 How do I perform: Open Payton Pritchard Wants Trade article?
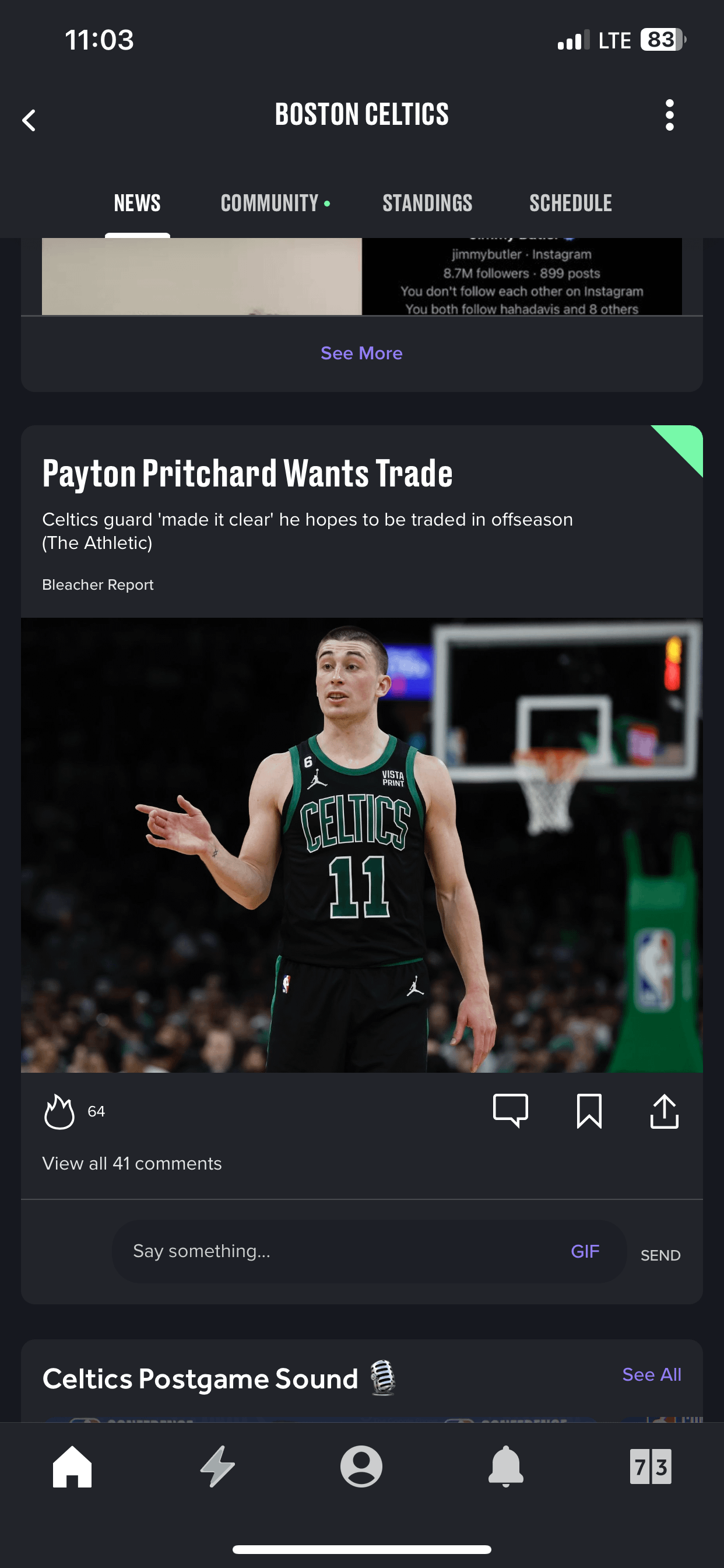coord(247,474)
